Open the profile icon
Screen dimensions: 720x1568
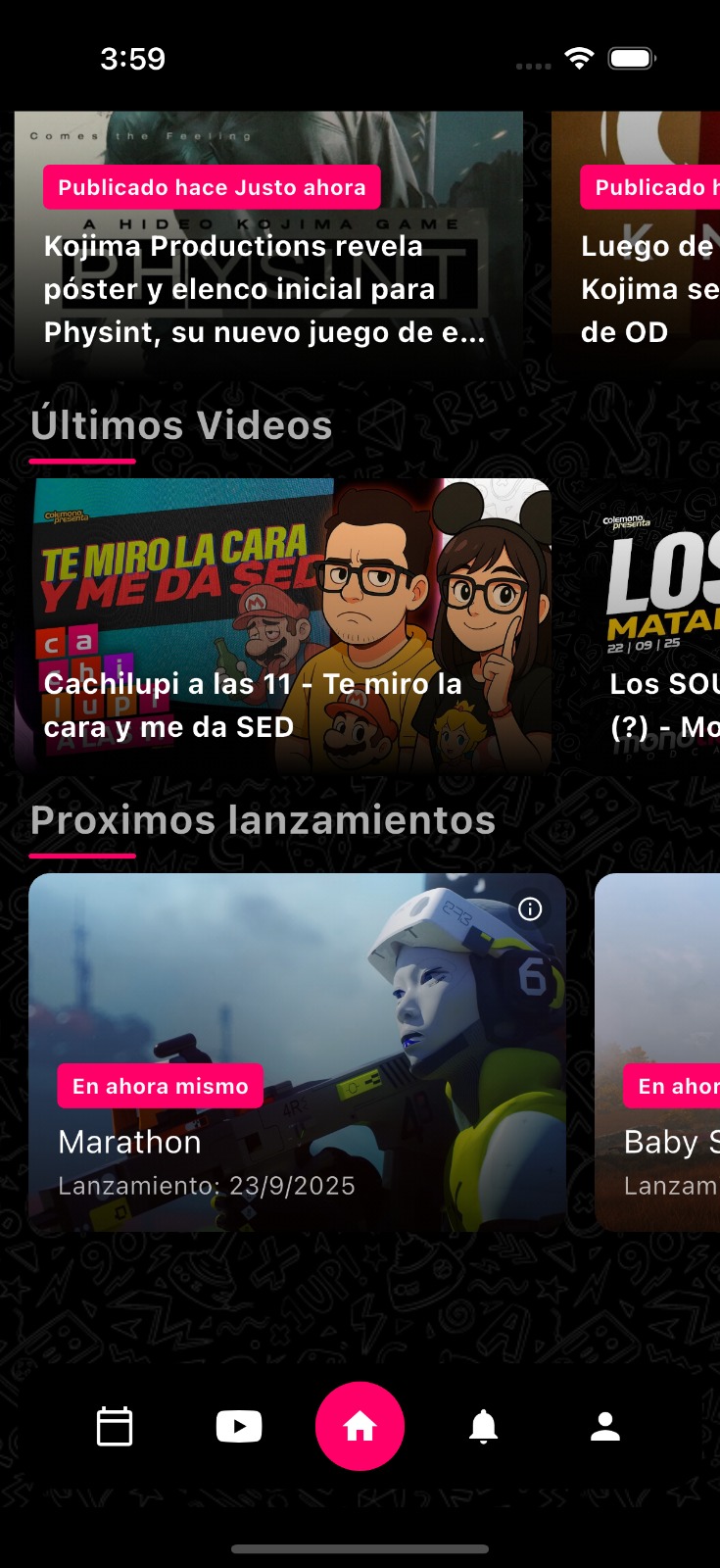click(604, 1426)
